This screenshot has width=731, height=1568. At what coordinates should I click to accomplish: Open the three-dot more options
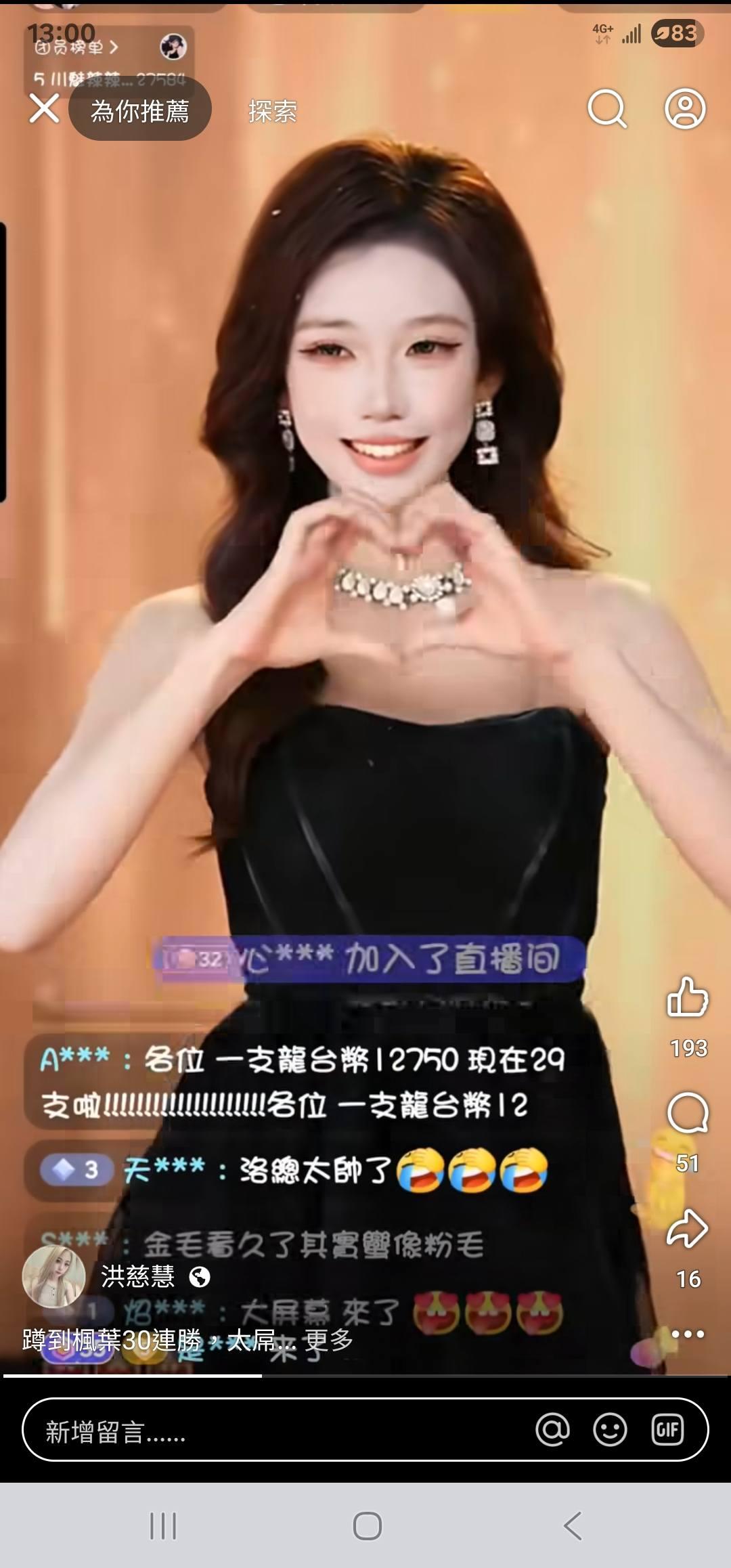(688, 1334)
